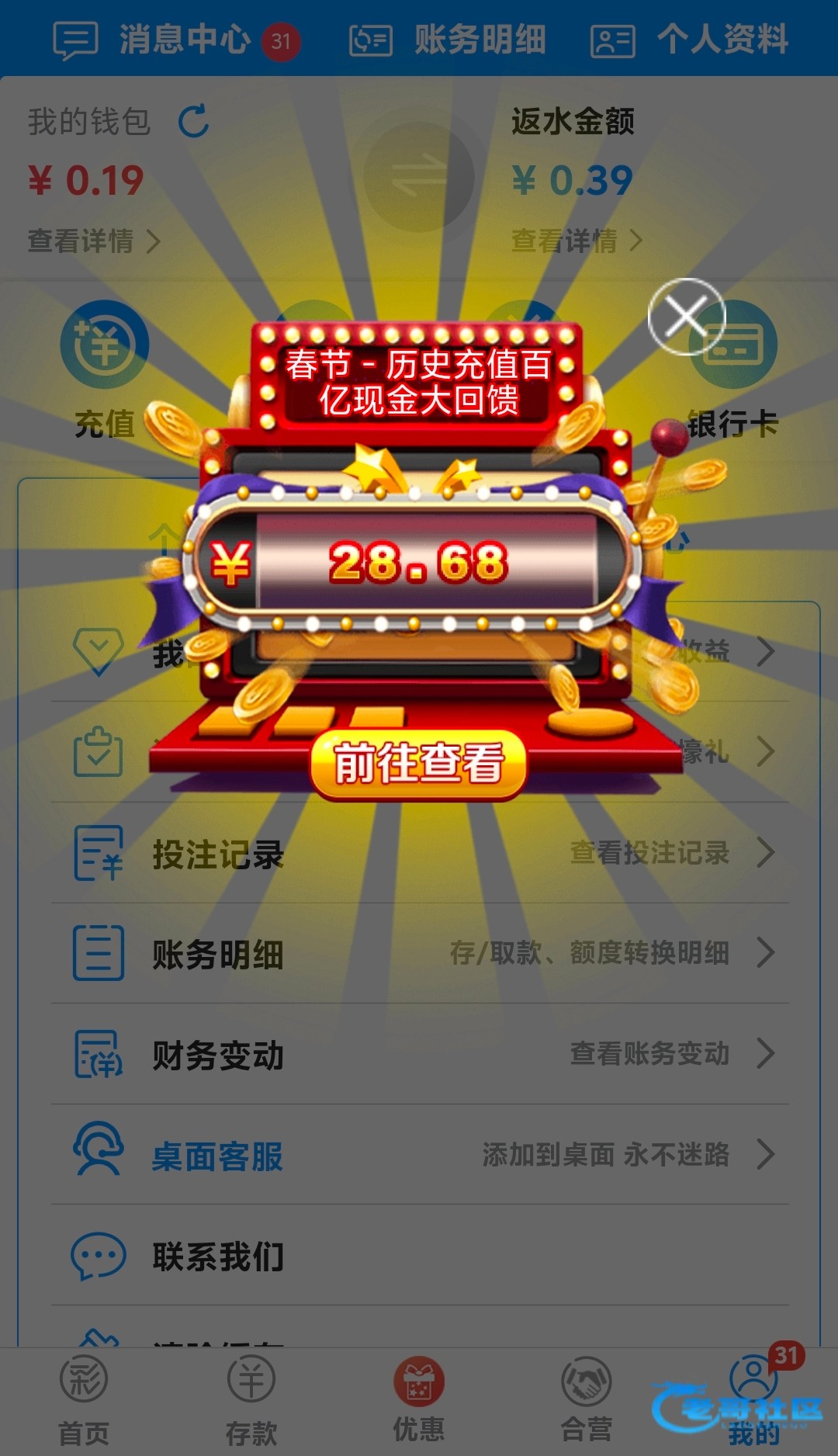Switch to the 优惠 tab
Screen dimensions: 838x1456
pyautogui.click(x=419, y=1401)
